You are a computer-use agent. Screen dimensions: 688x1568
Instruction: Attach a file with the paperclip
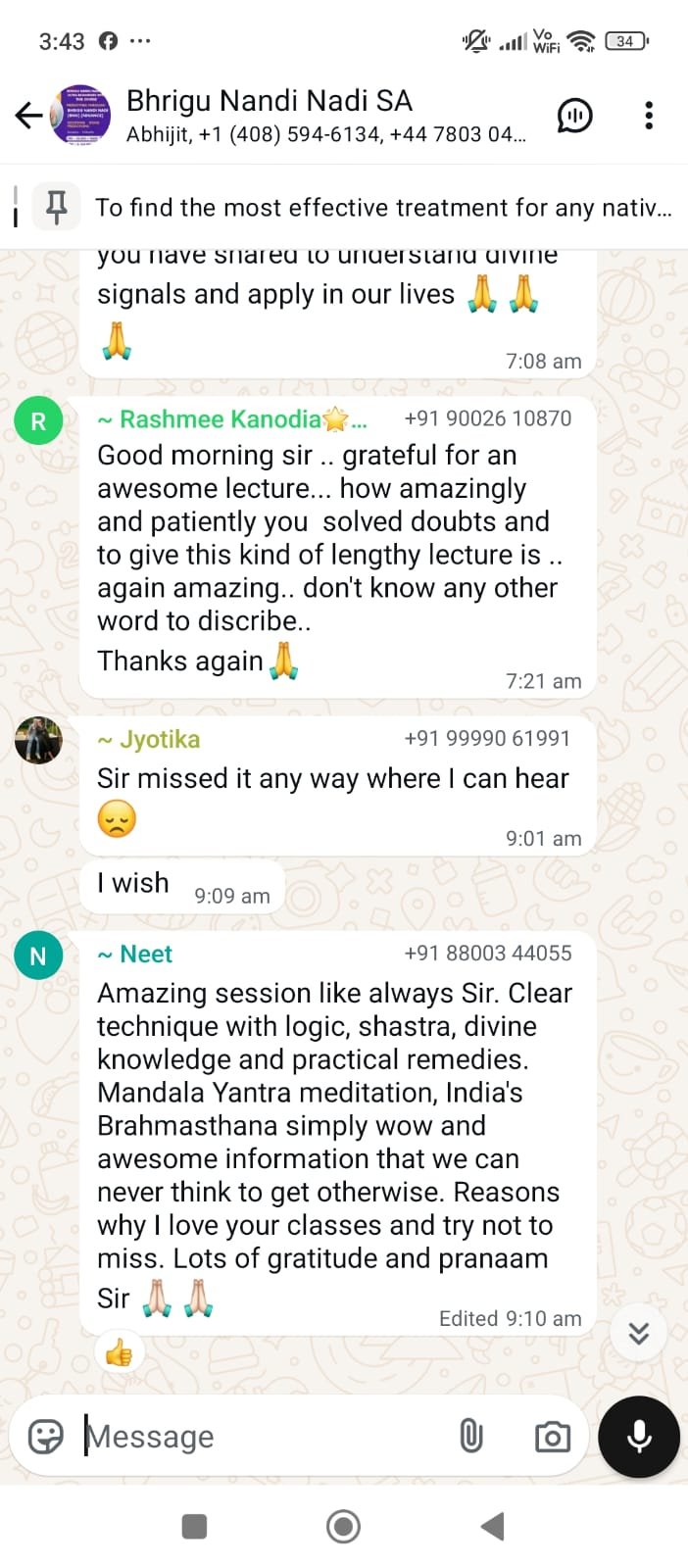tap(471, 1437)
